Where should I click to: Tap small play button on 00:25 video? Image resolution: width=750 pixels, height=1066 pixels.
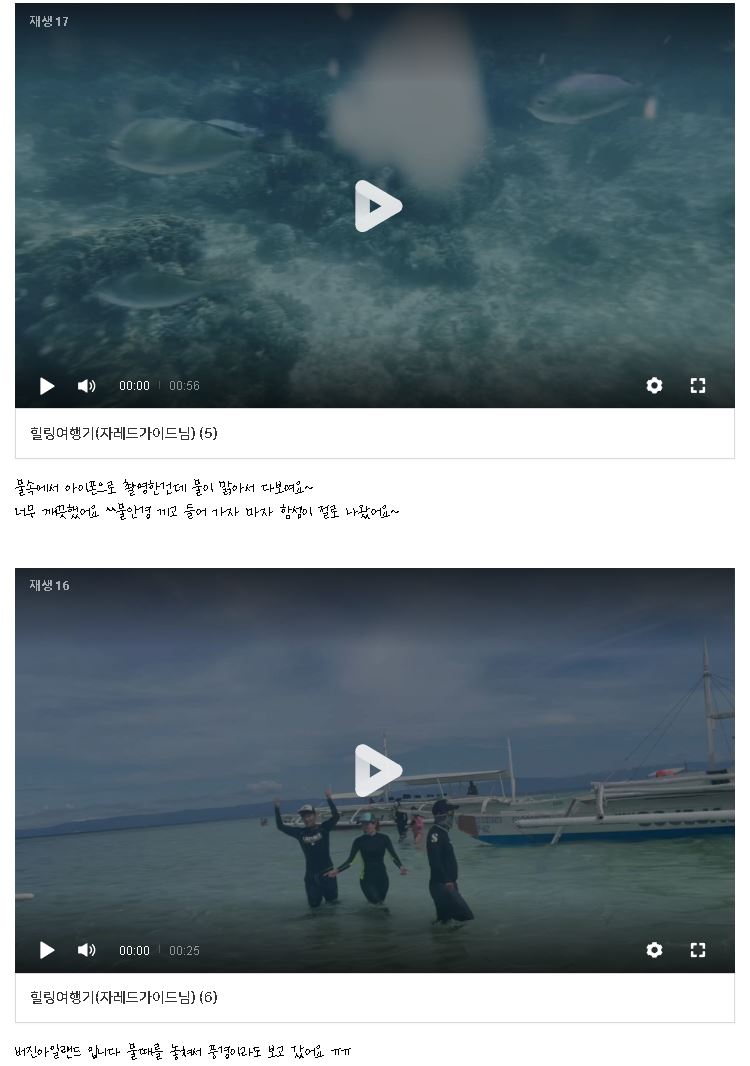pos(47,950)
